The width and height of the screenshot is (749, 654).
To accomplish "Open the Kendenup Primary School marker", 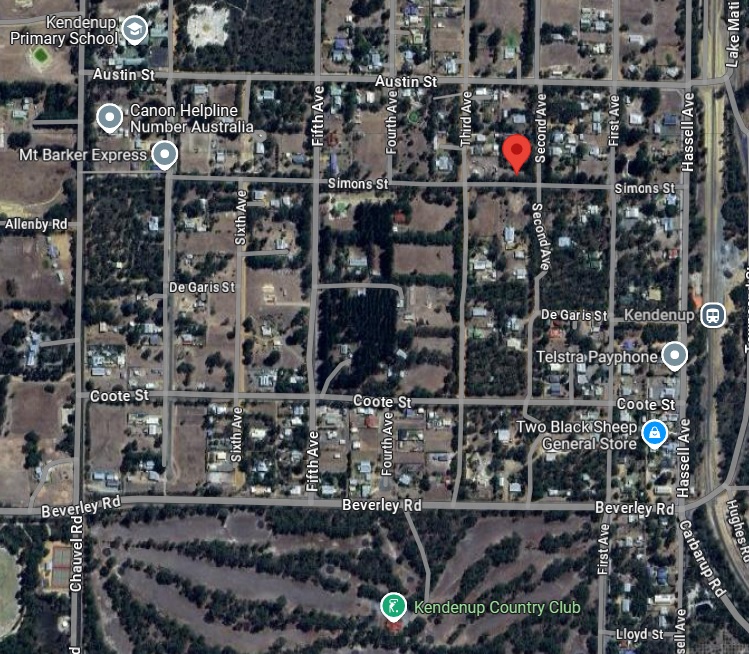I will [133, 30].
